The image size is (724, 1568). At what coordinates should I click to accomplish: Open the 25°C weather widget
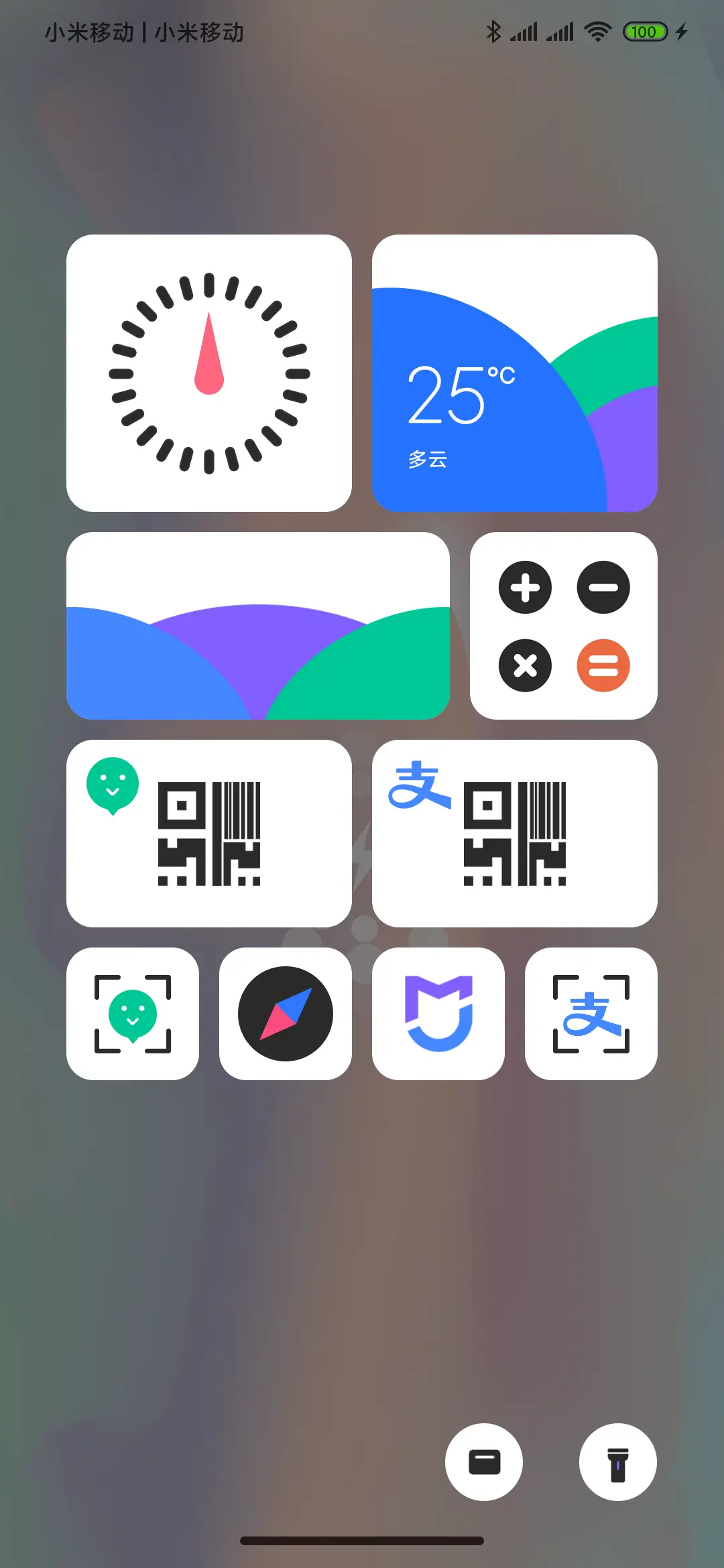point(514,373)
